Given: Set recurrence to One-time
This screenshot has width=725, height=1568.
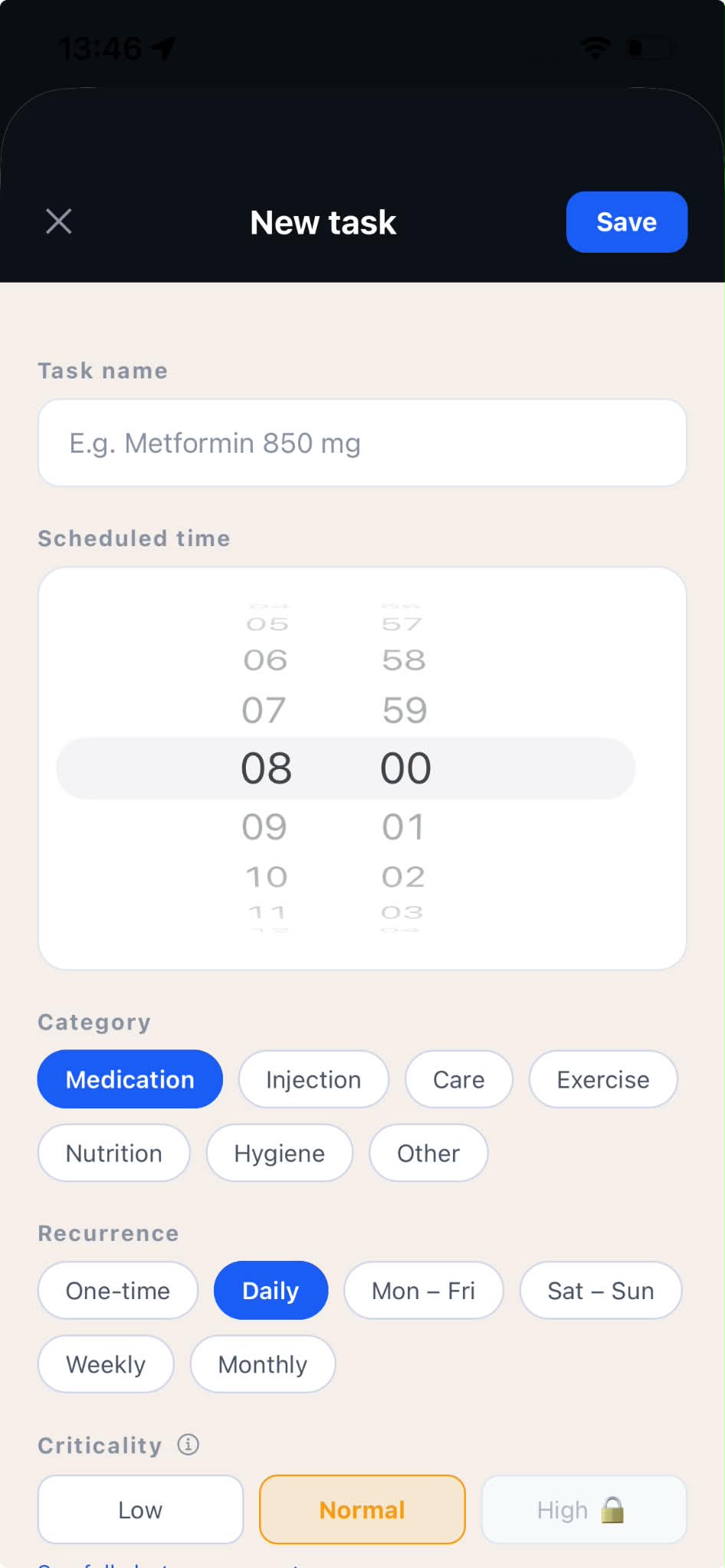Looking at the screenshot, I should pyautogui.click(x=118, y=1291).
